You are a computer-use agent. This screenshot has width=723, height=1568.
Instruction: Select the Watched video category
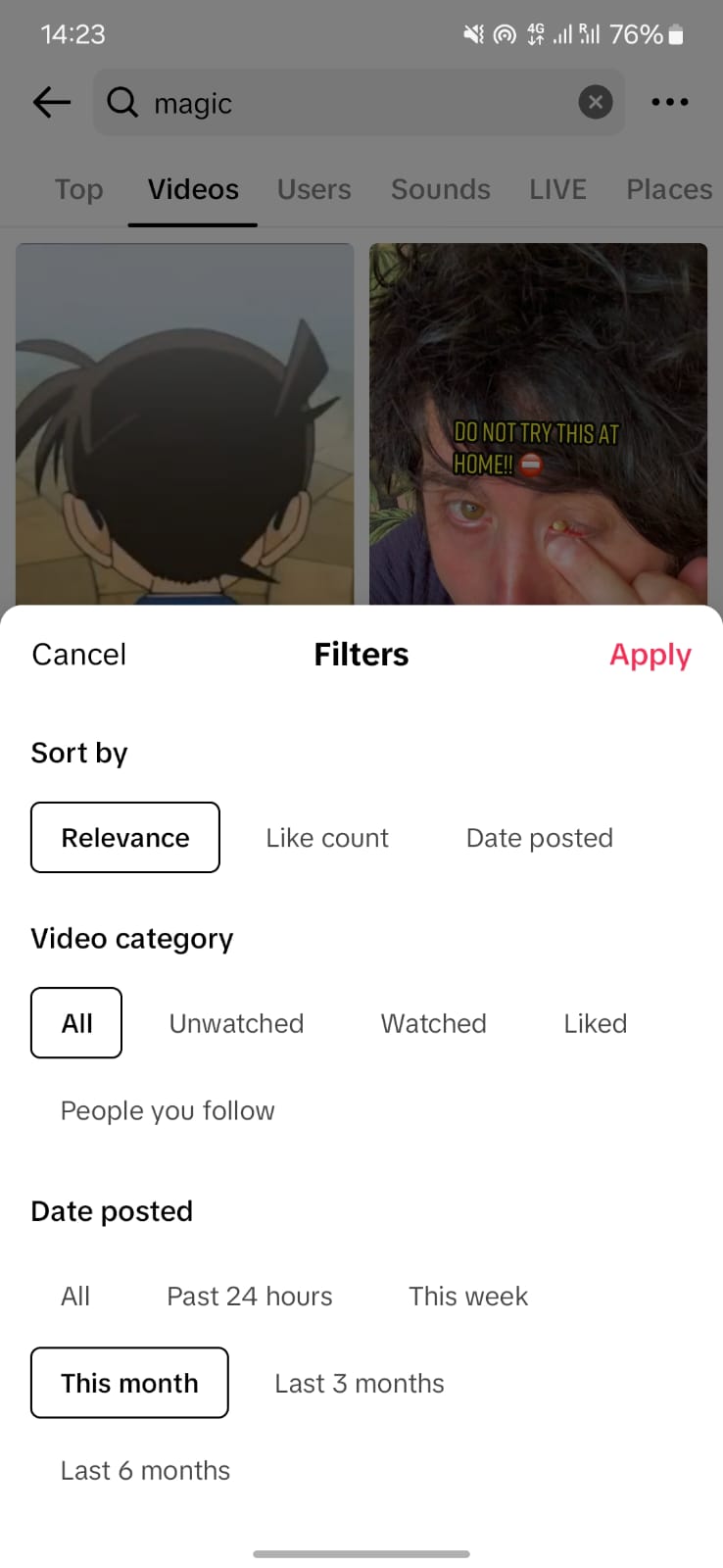(433, 1023)
